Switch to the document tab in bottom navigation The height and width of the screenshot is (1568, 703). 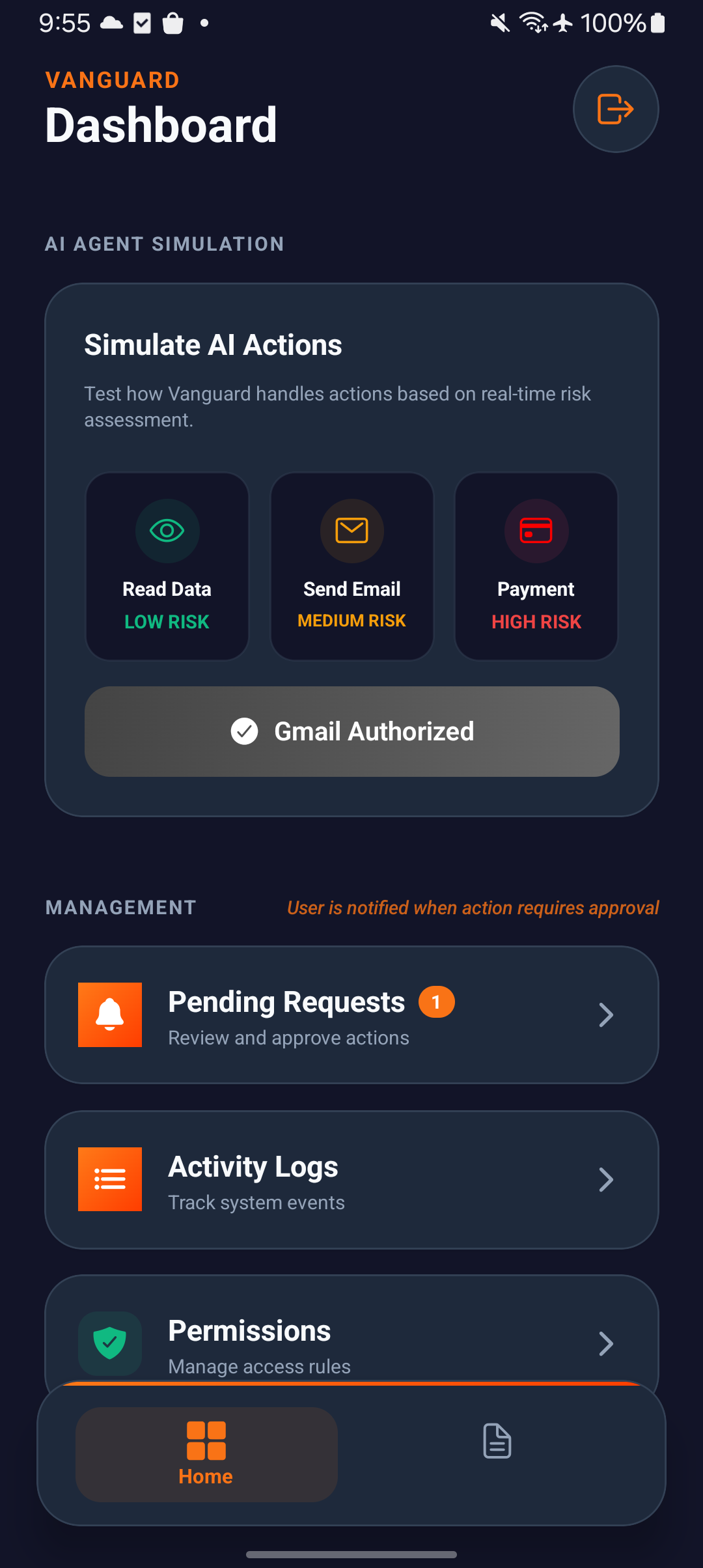[497, 1441]
